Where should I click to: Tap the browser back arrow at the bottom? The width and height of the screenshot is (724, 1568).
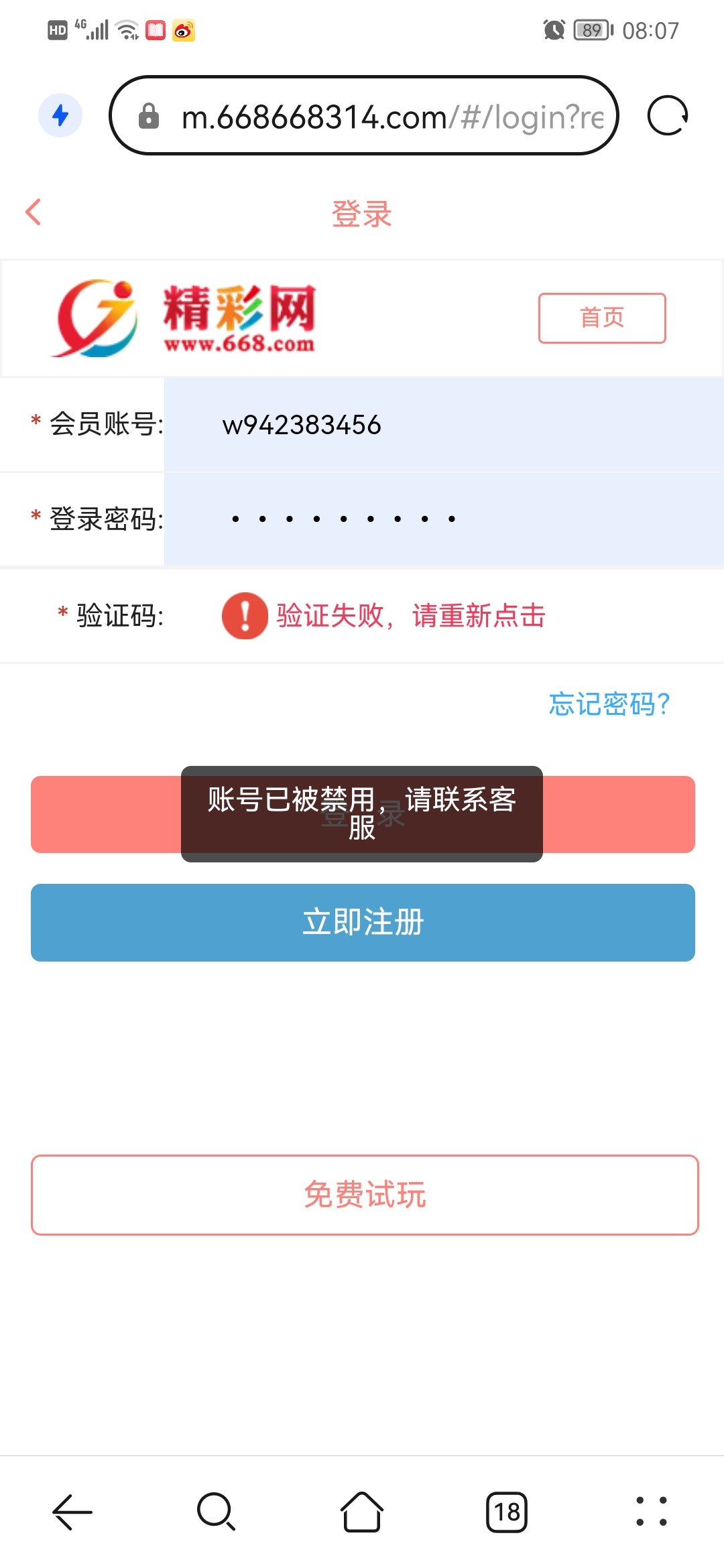coord(72,1512)
